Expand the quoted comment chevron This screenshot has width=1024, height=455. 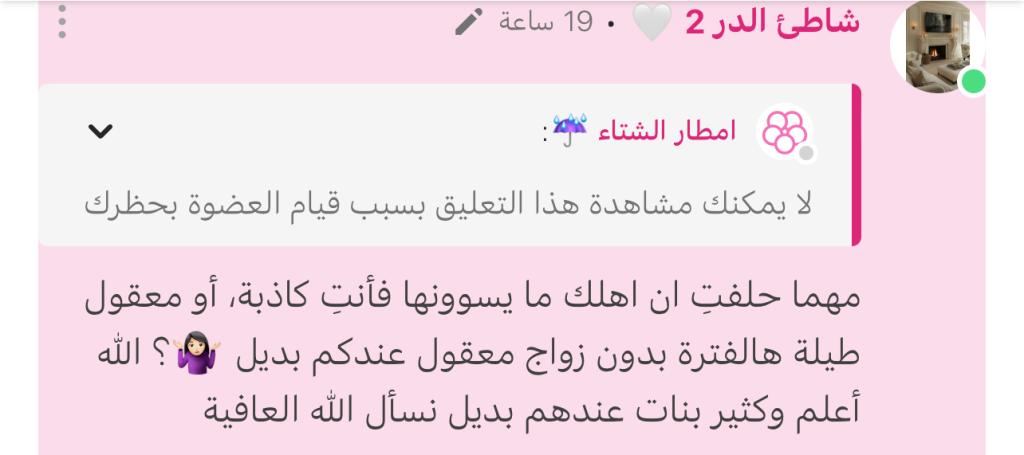pos(101,131)
